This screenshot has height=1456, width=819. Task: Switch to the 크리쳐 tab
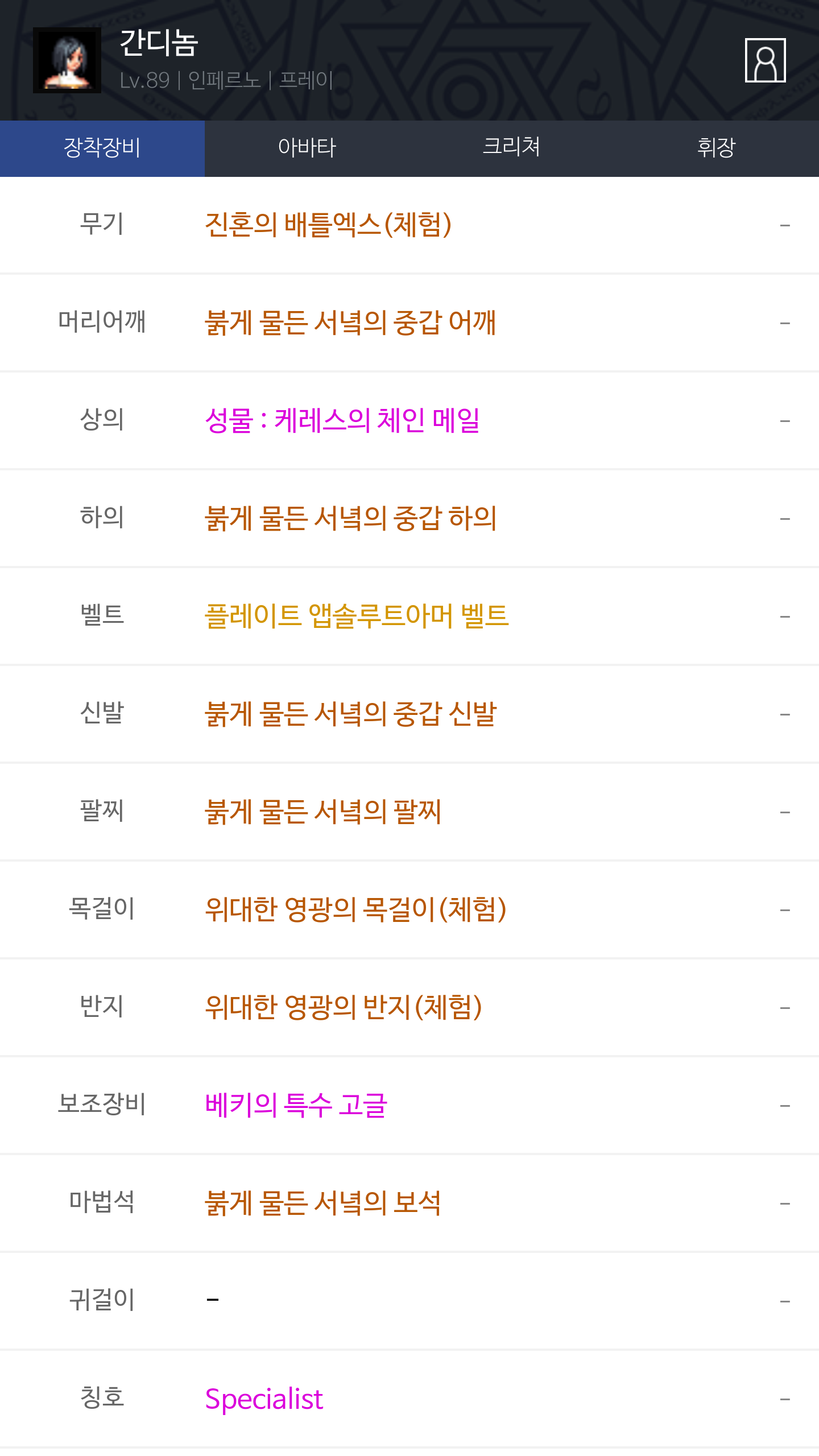[512, 148]
